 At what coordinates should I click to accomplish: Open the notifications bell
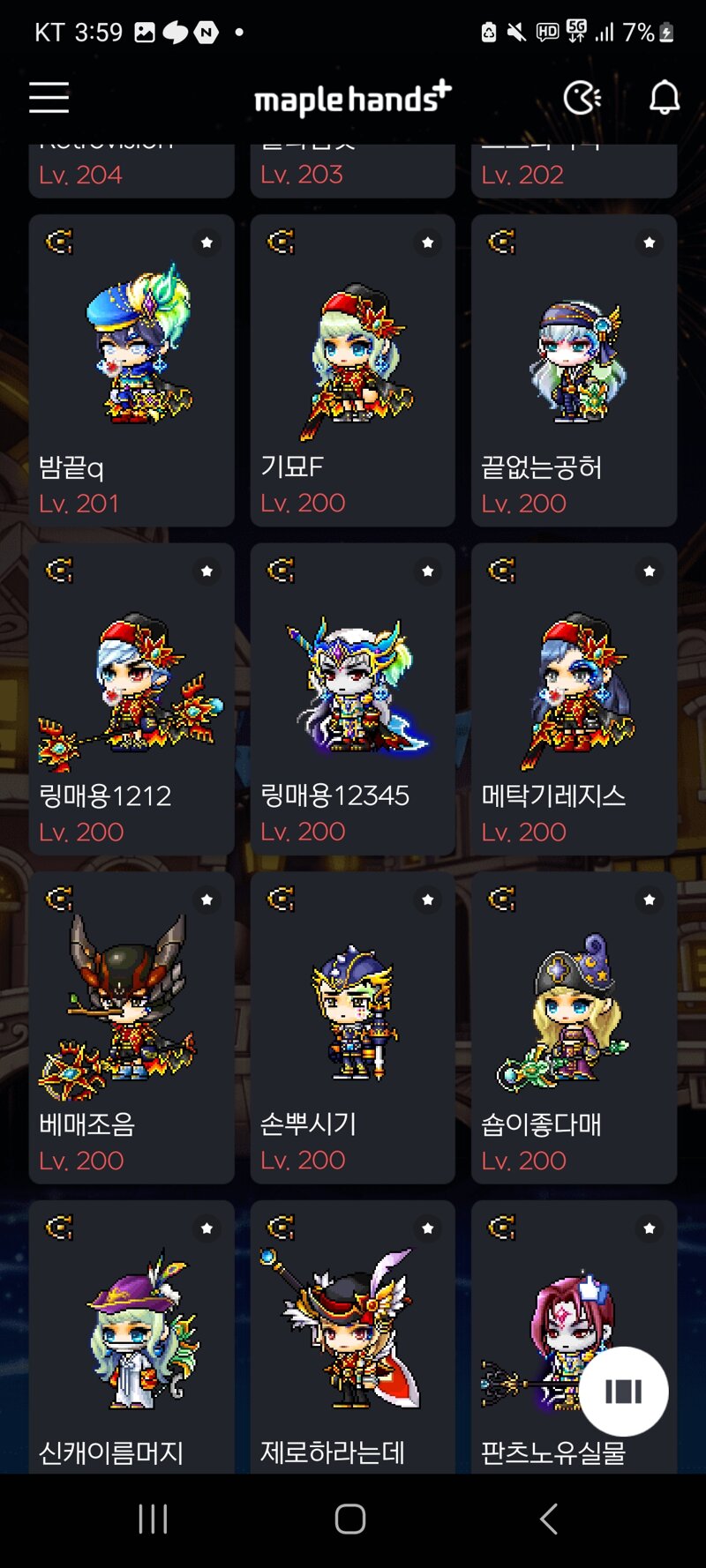click(x=665, y=97)
